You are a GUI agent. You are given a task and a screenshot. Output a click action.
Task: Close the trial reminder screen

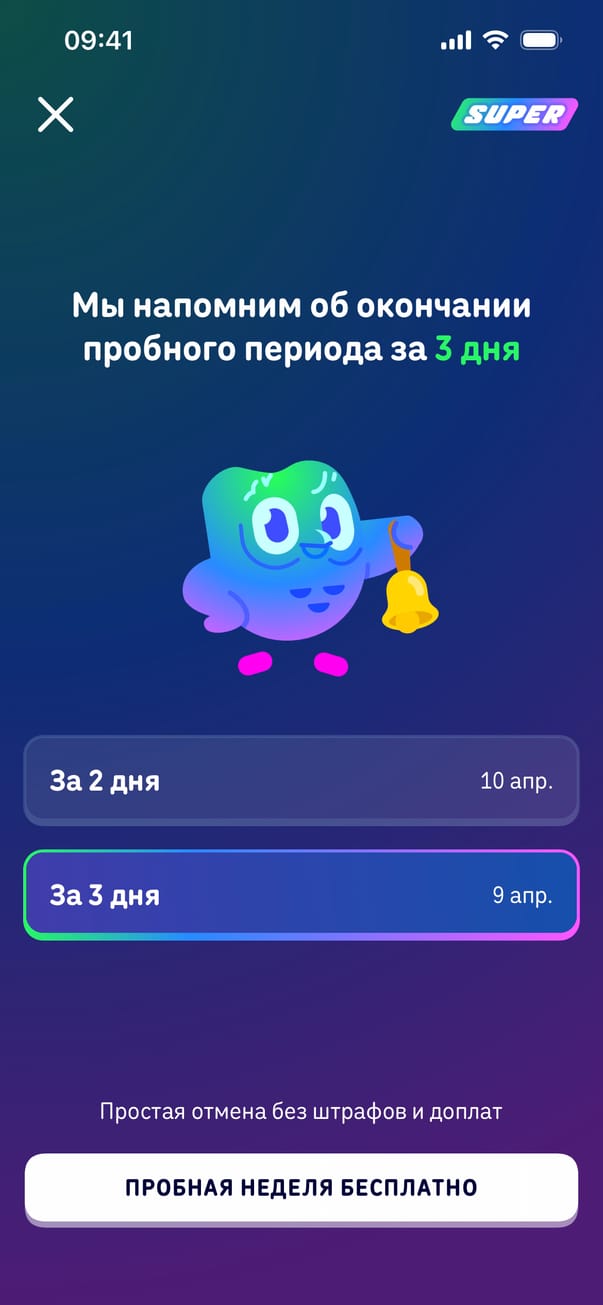(56, 115)
